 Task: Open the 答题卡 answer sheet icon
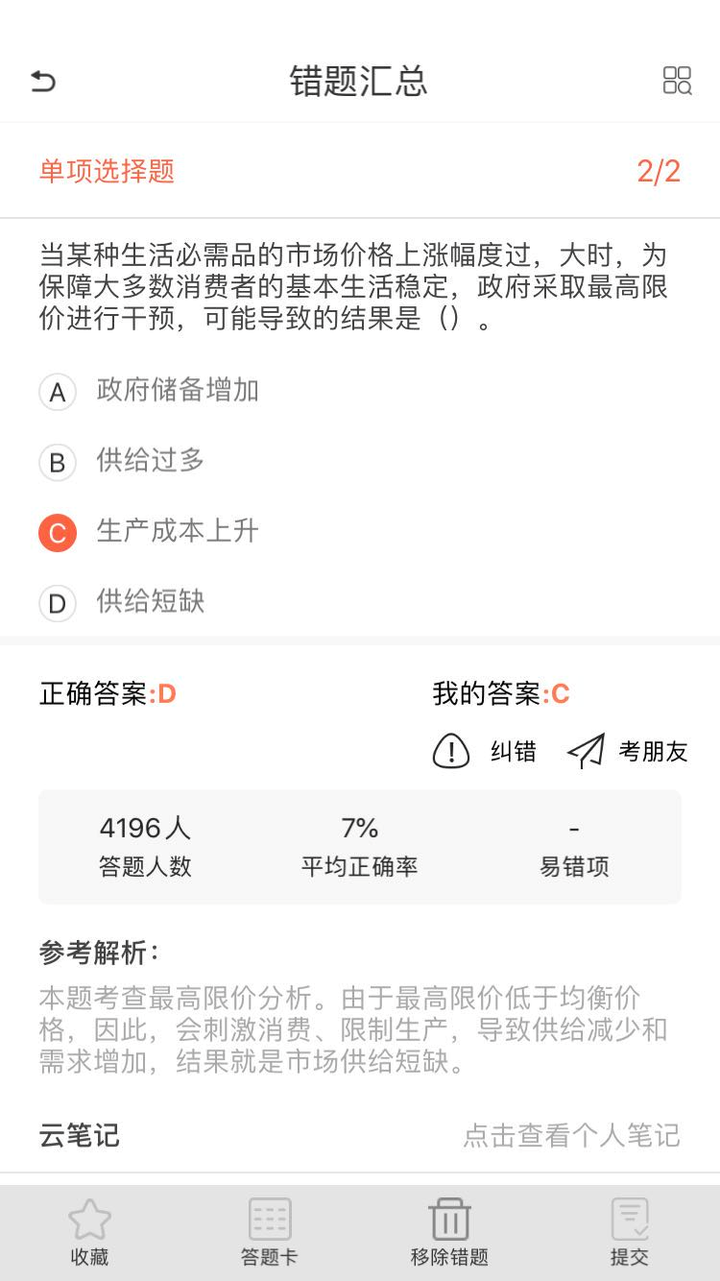(x=268, y=1228)
